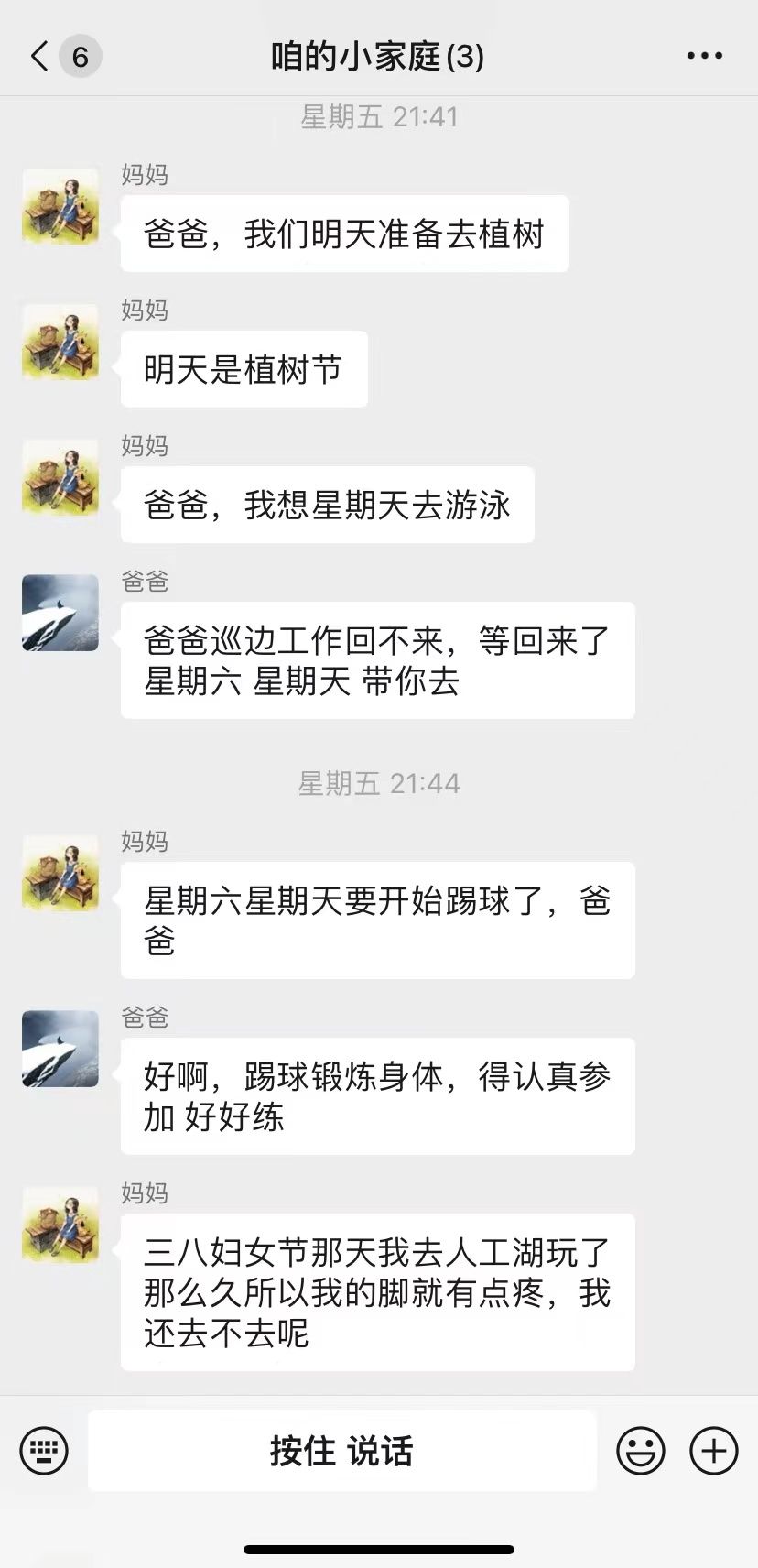Screen dimensions: 758x1568
Task: Open the group chat info menu
Action: coord(704,57)
